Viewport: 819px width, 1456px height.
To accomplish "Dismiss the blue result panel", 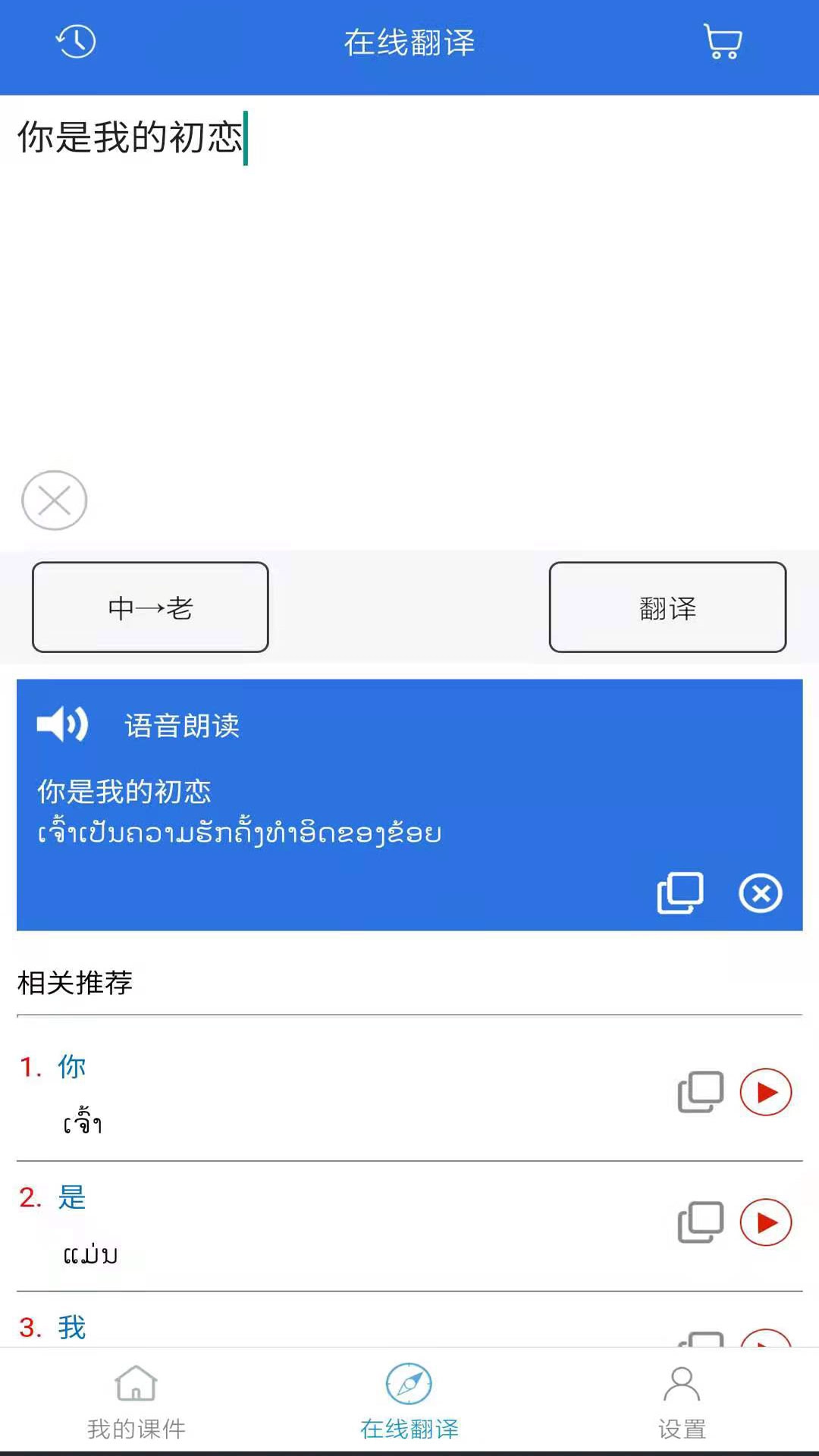I will pos(761,893).
